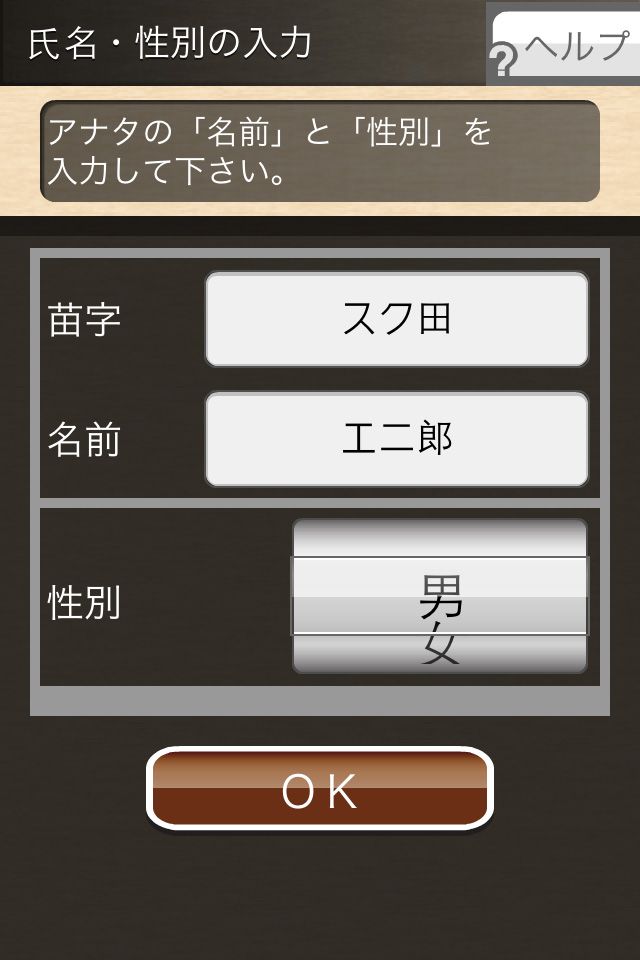This screenshot has width=640, height=960.
Task: Edit the 名前 given name field
Action: click(397, 439)
